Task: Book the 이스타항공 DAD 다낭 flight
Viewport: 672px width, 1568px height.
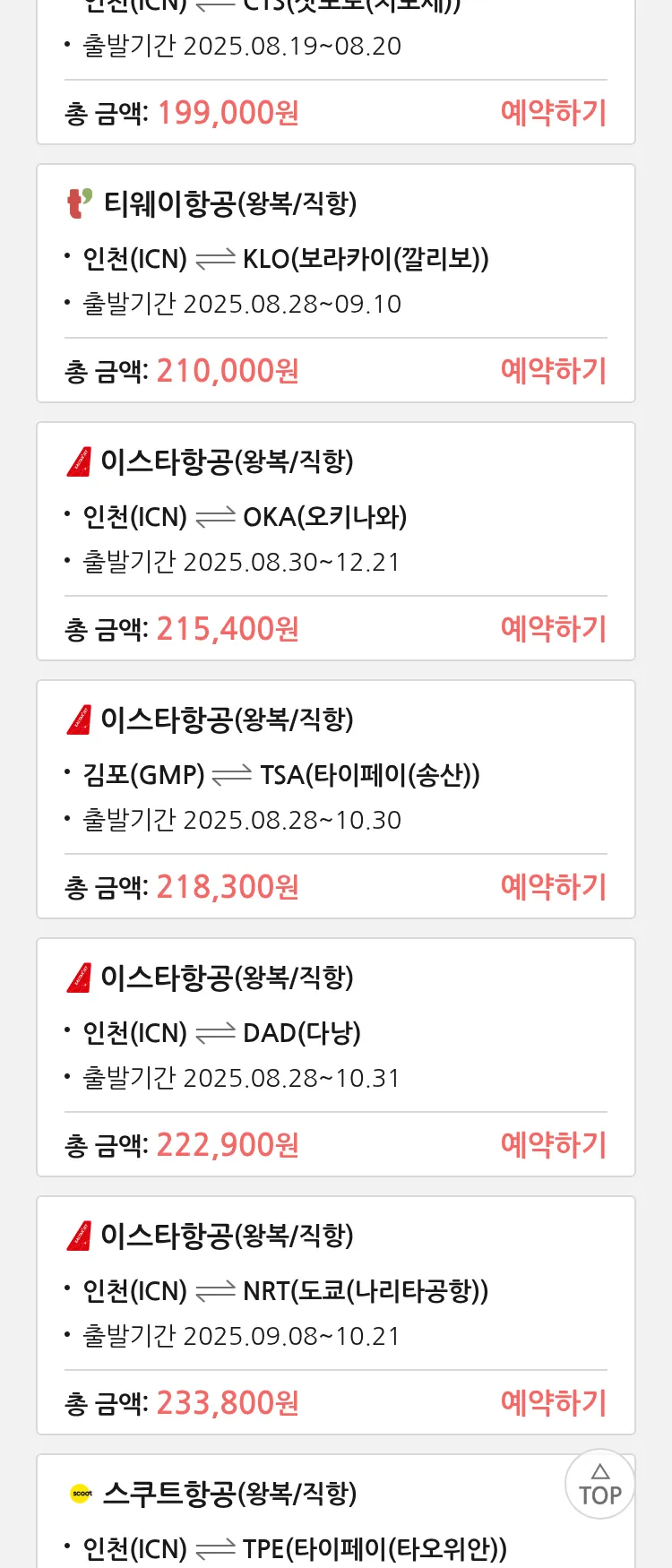Action: point(553,1145)
